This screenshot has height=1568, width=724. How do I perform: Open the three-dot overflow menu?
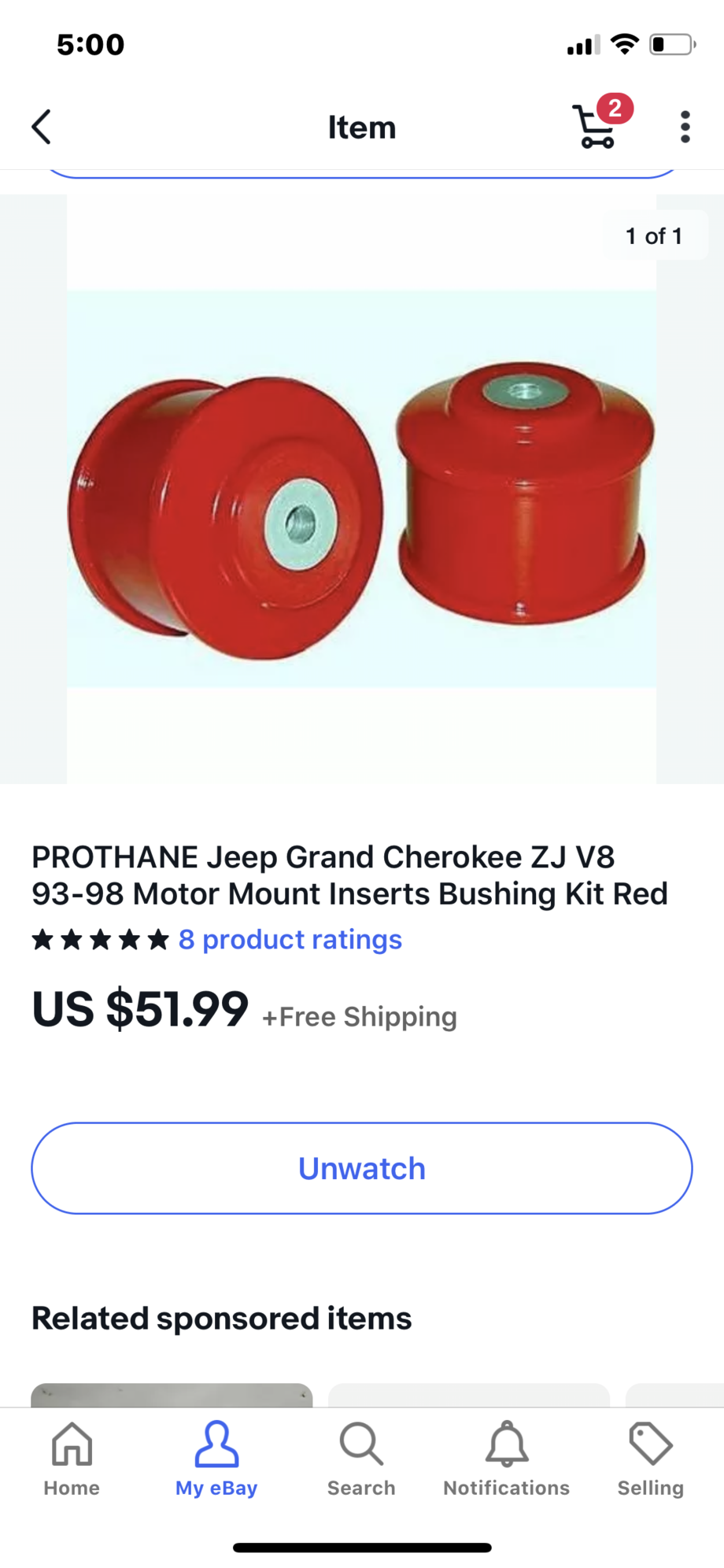(685, 127)
